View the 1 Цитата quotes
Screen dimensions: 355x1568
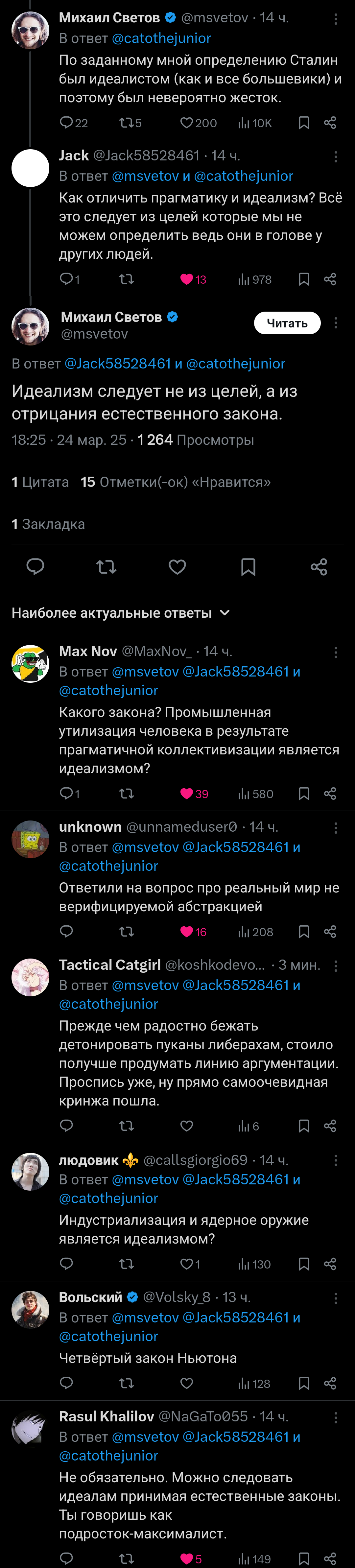40,482
